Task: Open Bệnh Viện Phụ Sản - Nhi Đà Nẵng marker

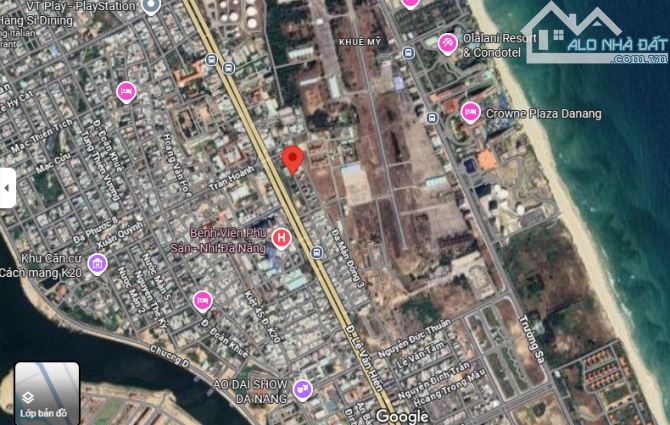Action: click(x=282, y=239)
